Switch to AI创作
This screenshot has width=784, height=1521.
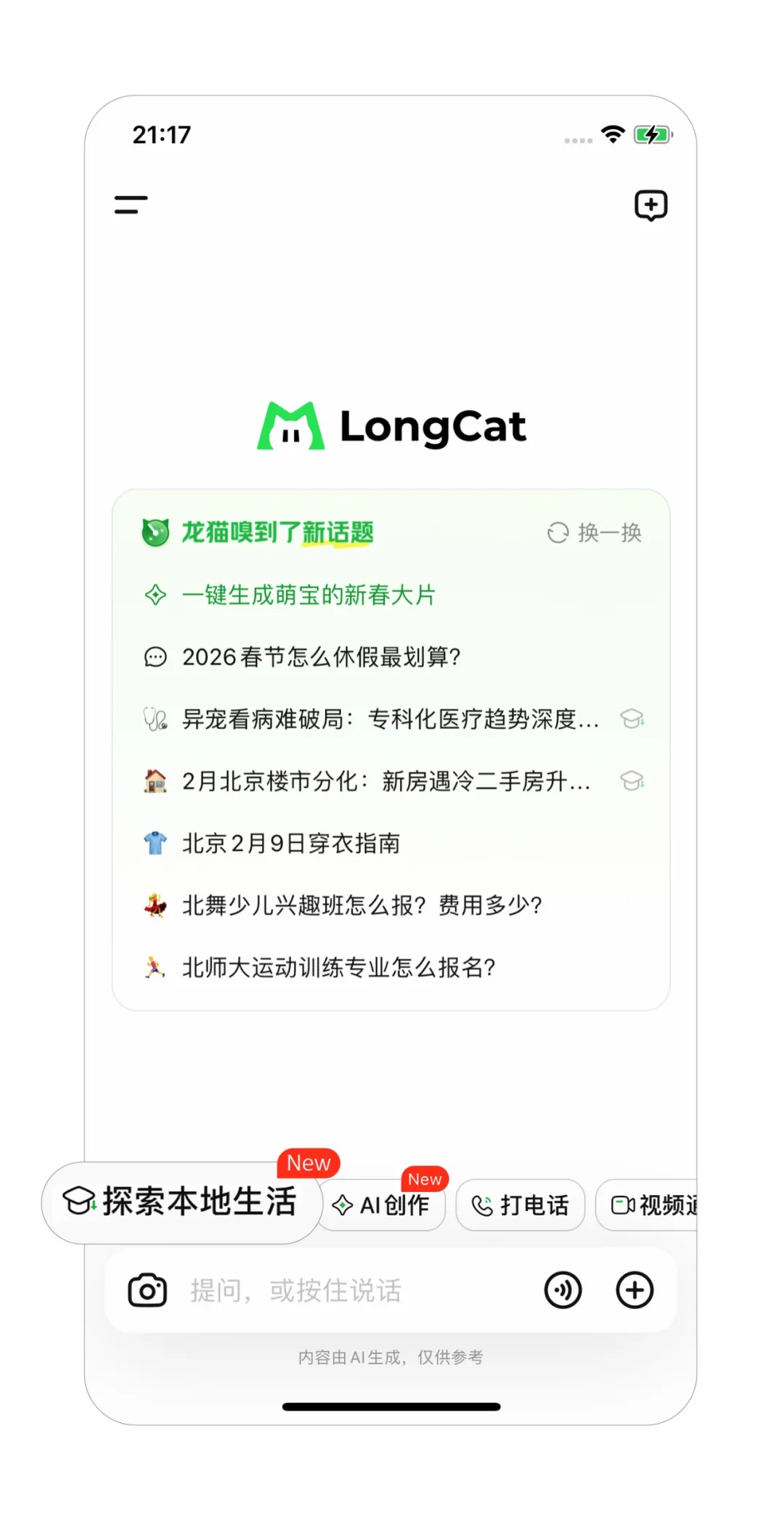[x=383, y=1204]
